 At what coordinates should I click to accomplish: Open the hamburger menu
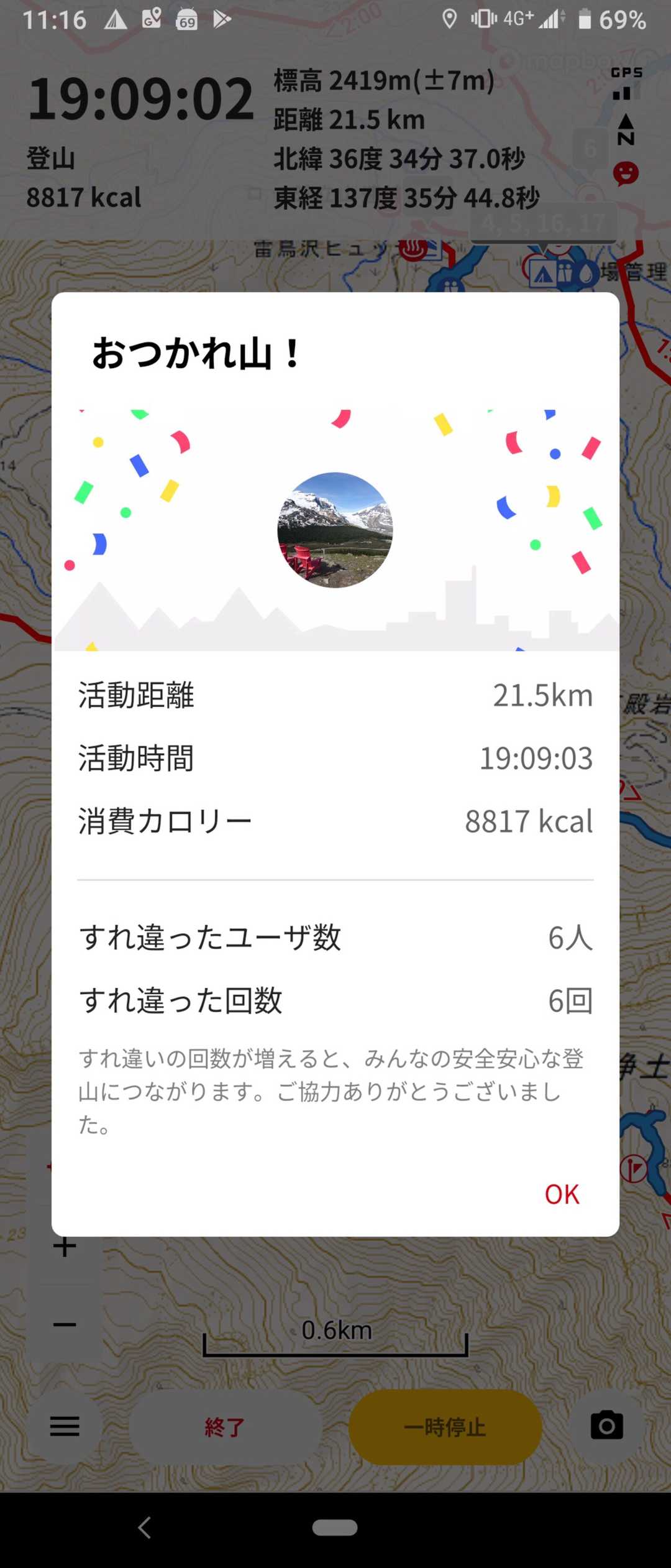click(x=65, y=1426)
